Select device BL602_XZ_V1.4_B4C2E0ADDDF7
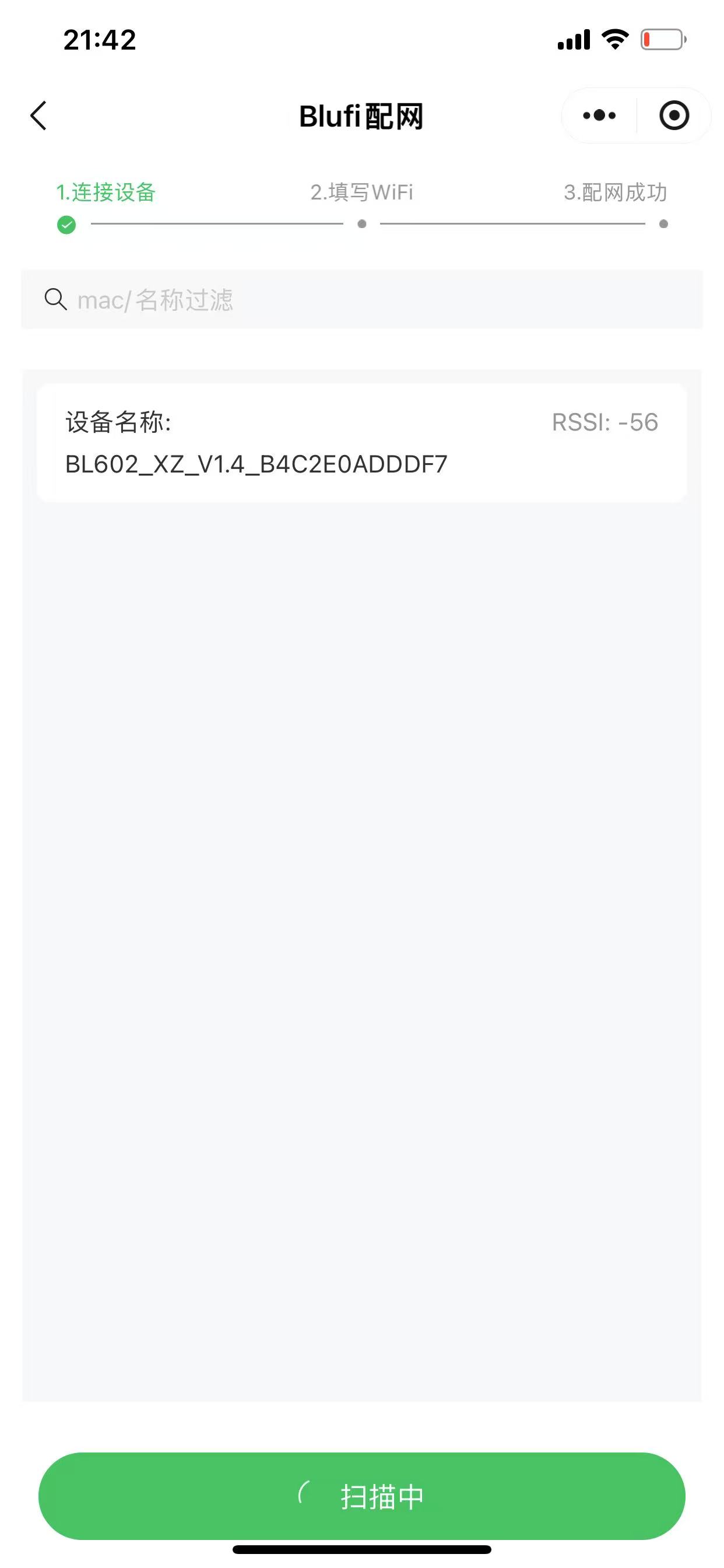Viewport: 724px width, 1568px height. [362, 443]
